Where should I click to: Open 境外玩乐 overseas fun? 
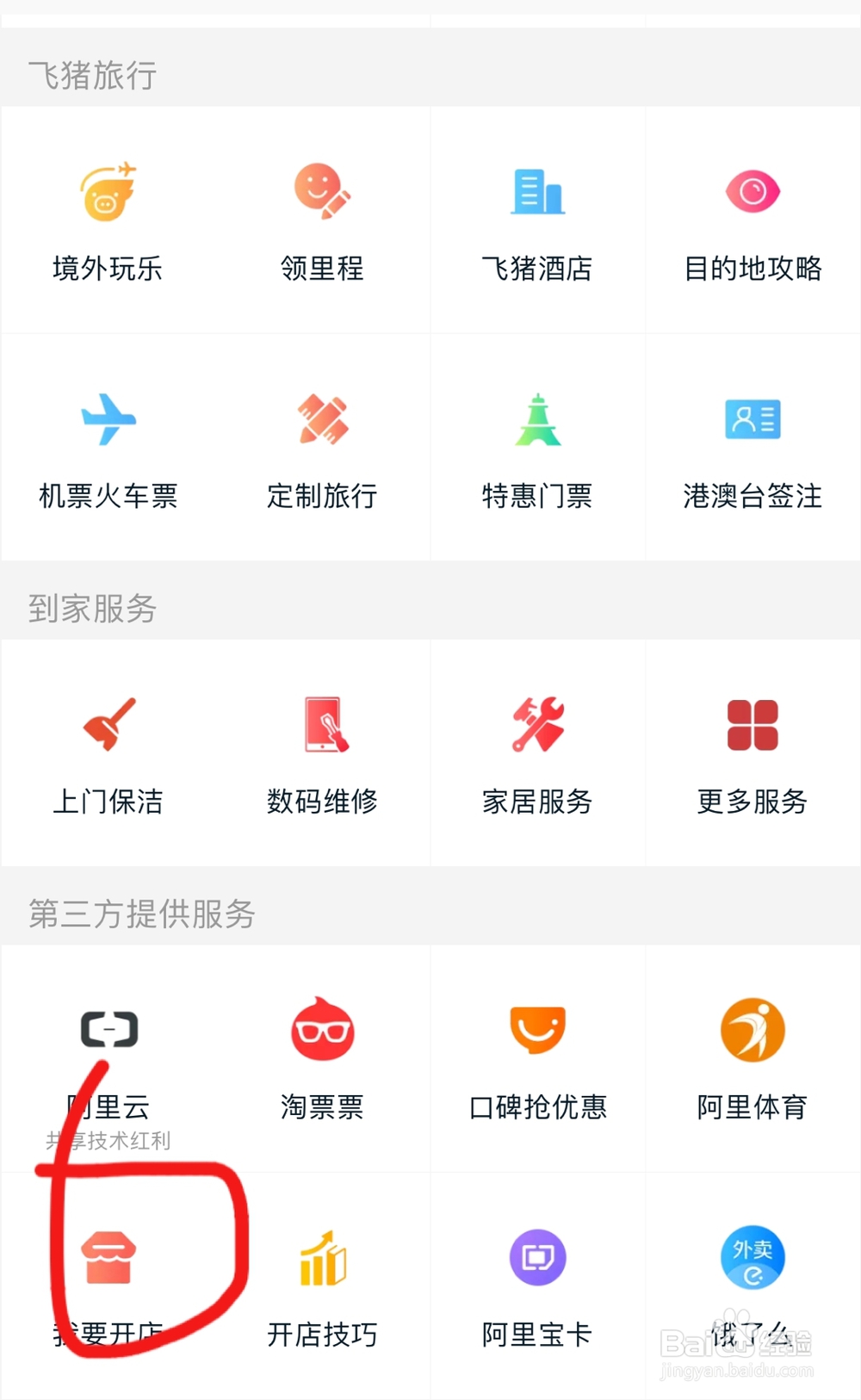point(108,220)
